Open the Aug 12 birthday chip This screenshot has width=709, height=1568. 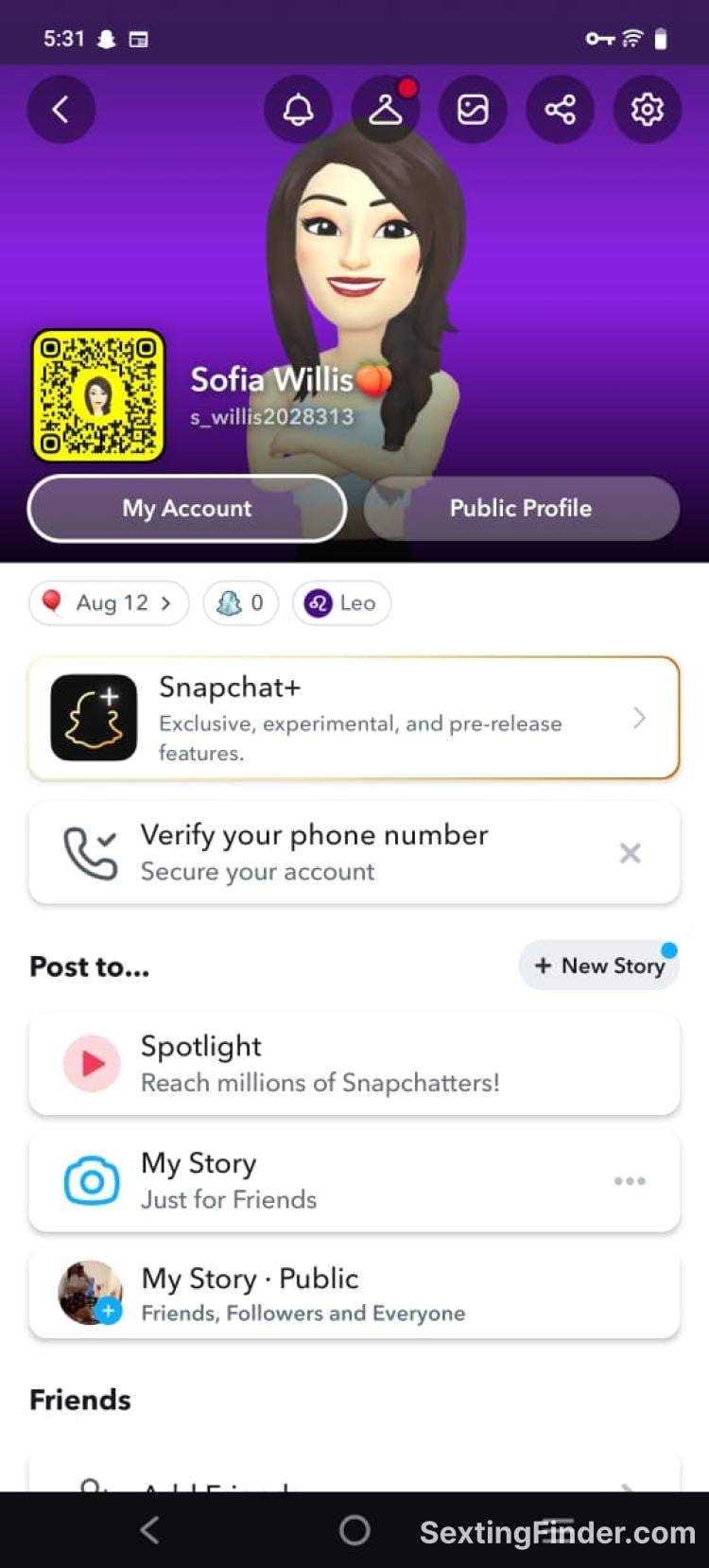point(110,603)
